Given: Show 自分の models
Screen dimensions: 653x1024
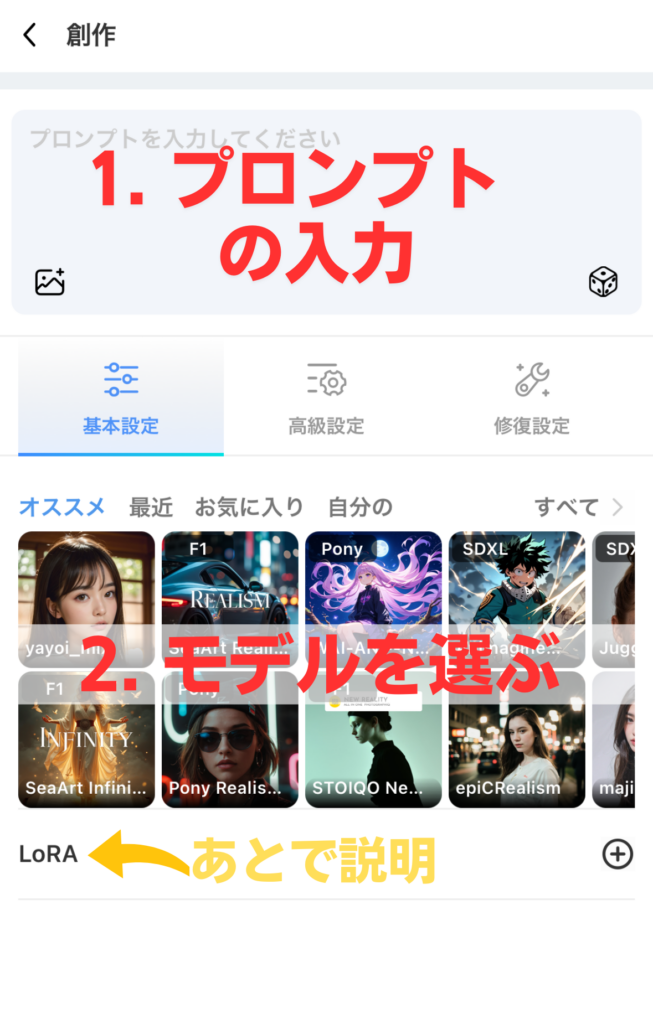Looking at the screenshot, I should pyautogui.click(x=360, y=507).
